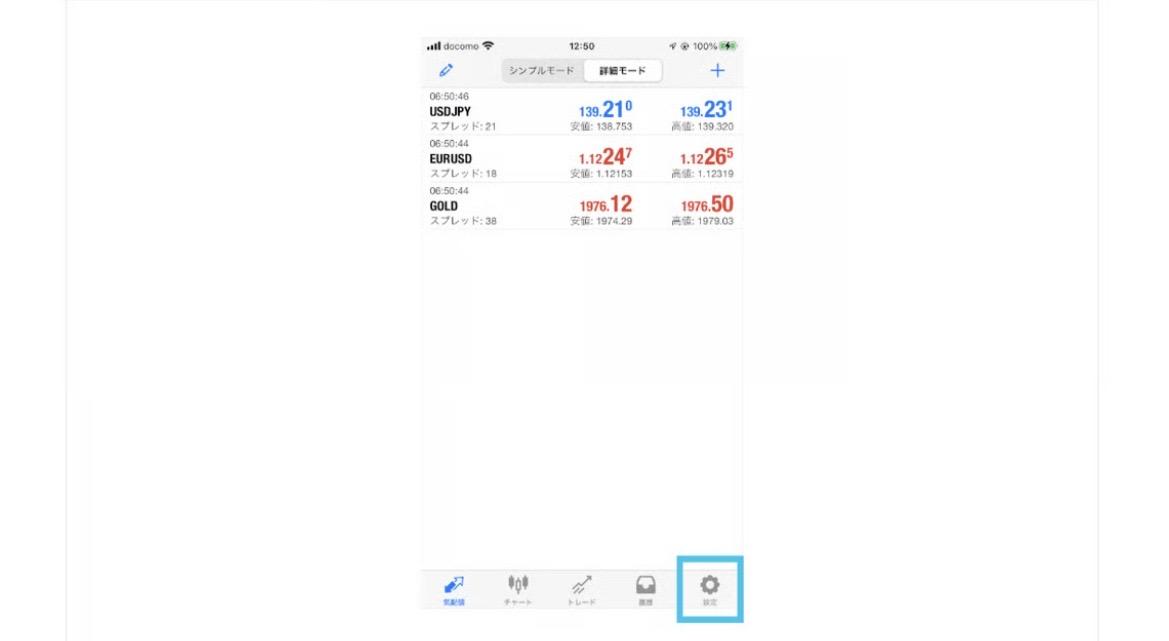Tap the pencil edit icon
The width and height of the screenshot is (1169, 641).
pyautogui.click(x=446, y=70)
